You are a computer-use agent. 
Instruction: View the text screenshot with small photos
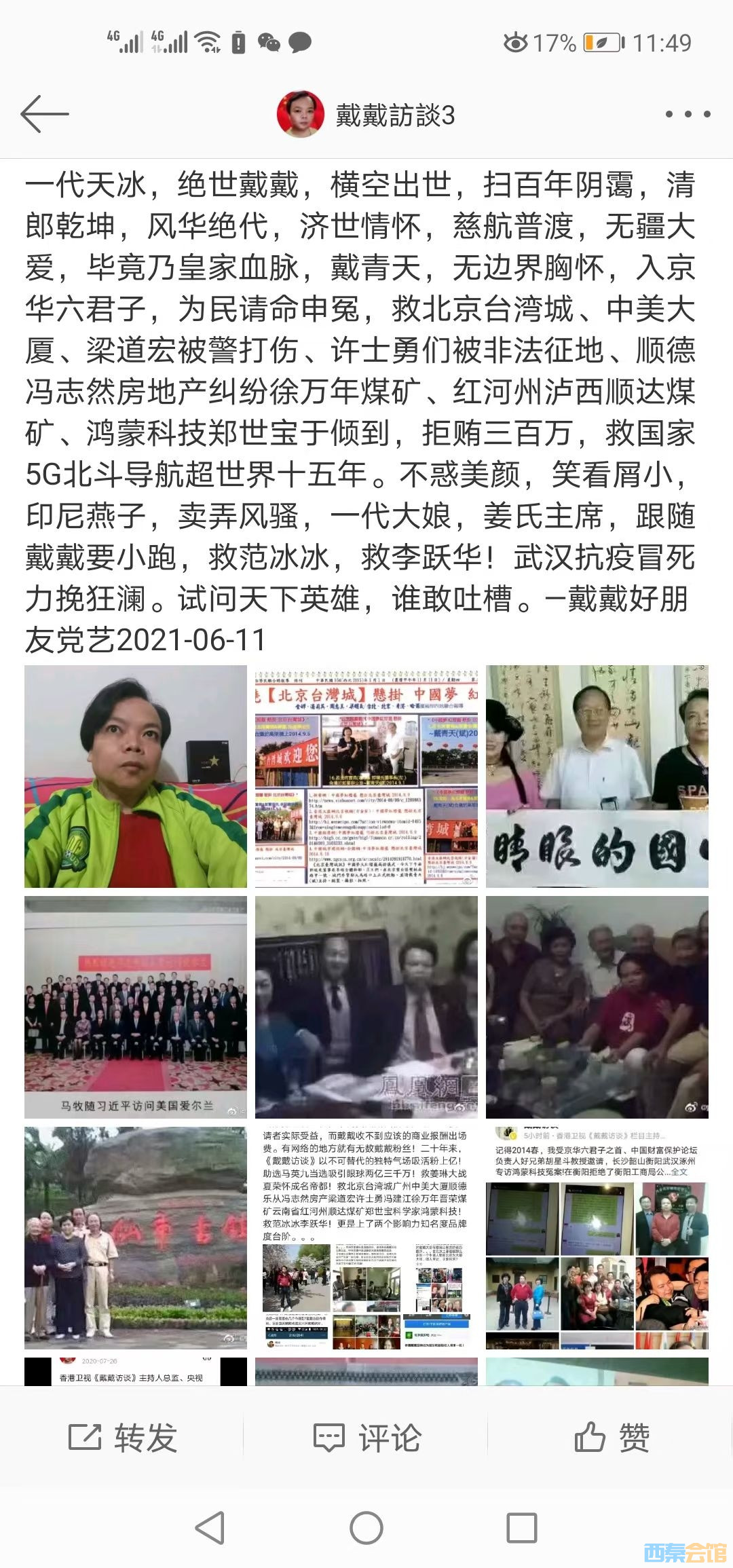tap(366, 1237)
